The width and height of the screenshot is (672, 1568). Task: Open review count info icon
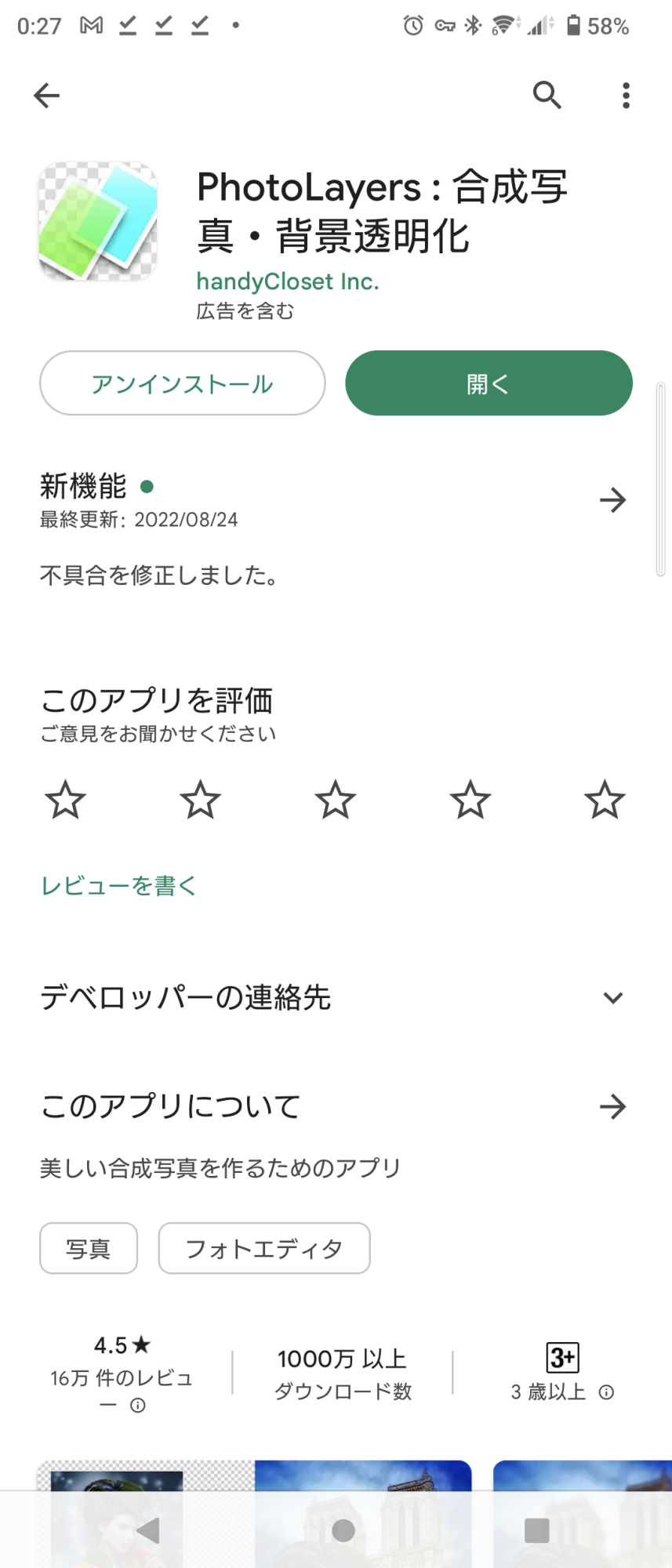(x=138, y=1406)
